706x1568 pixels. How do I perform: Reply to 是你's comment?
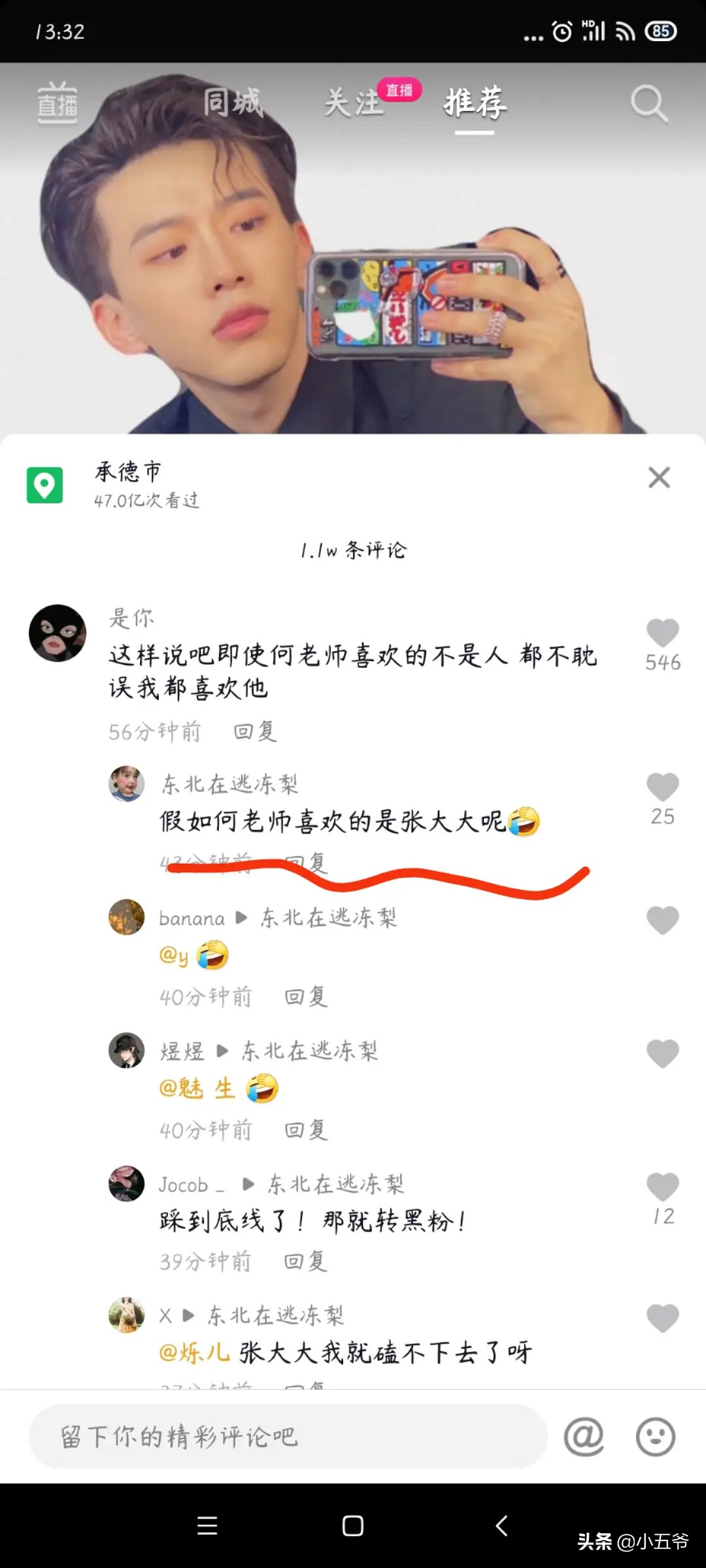pyautogui.click(x=256, y=732)
